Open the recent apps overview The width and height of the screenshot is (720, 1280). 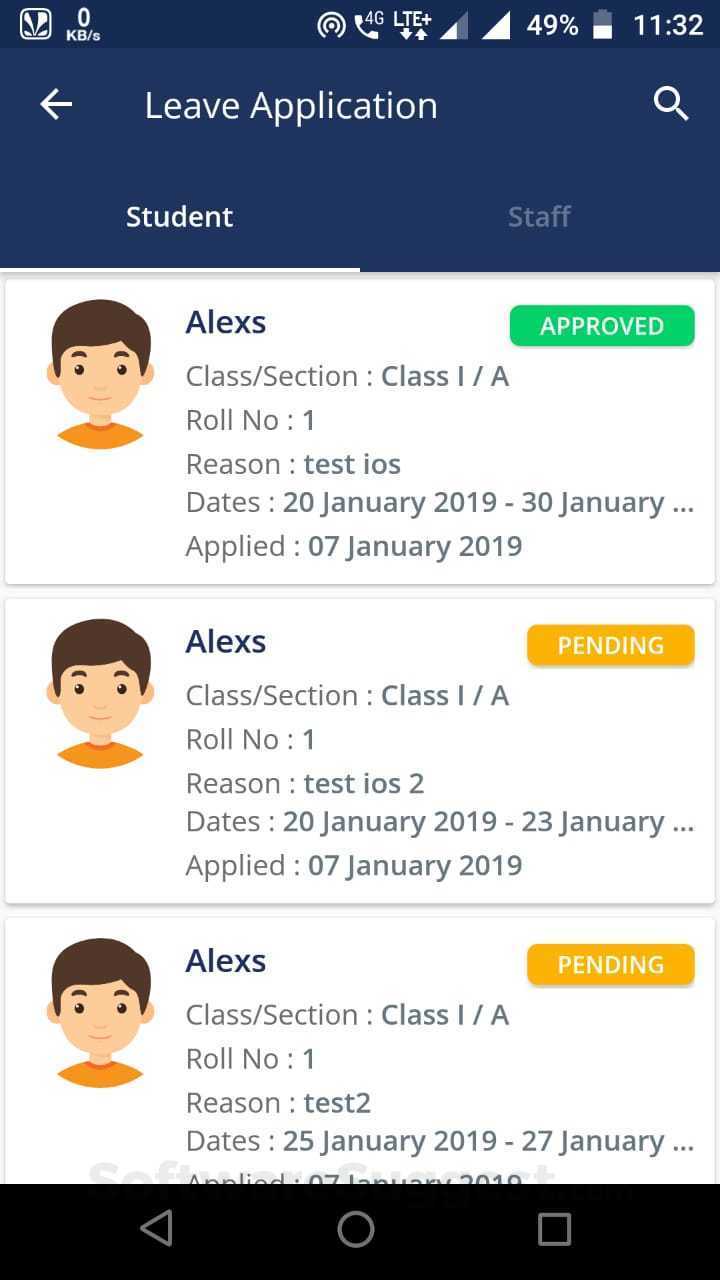click(554, 1229)
